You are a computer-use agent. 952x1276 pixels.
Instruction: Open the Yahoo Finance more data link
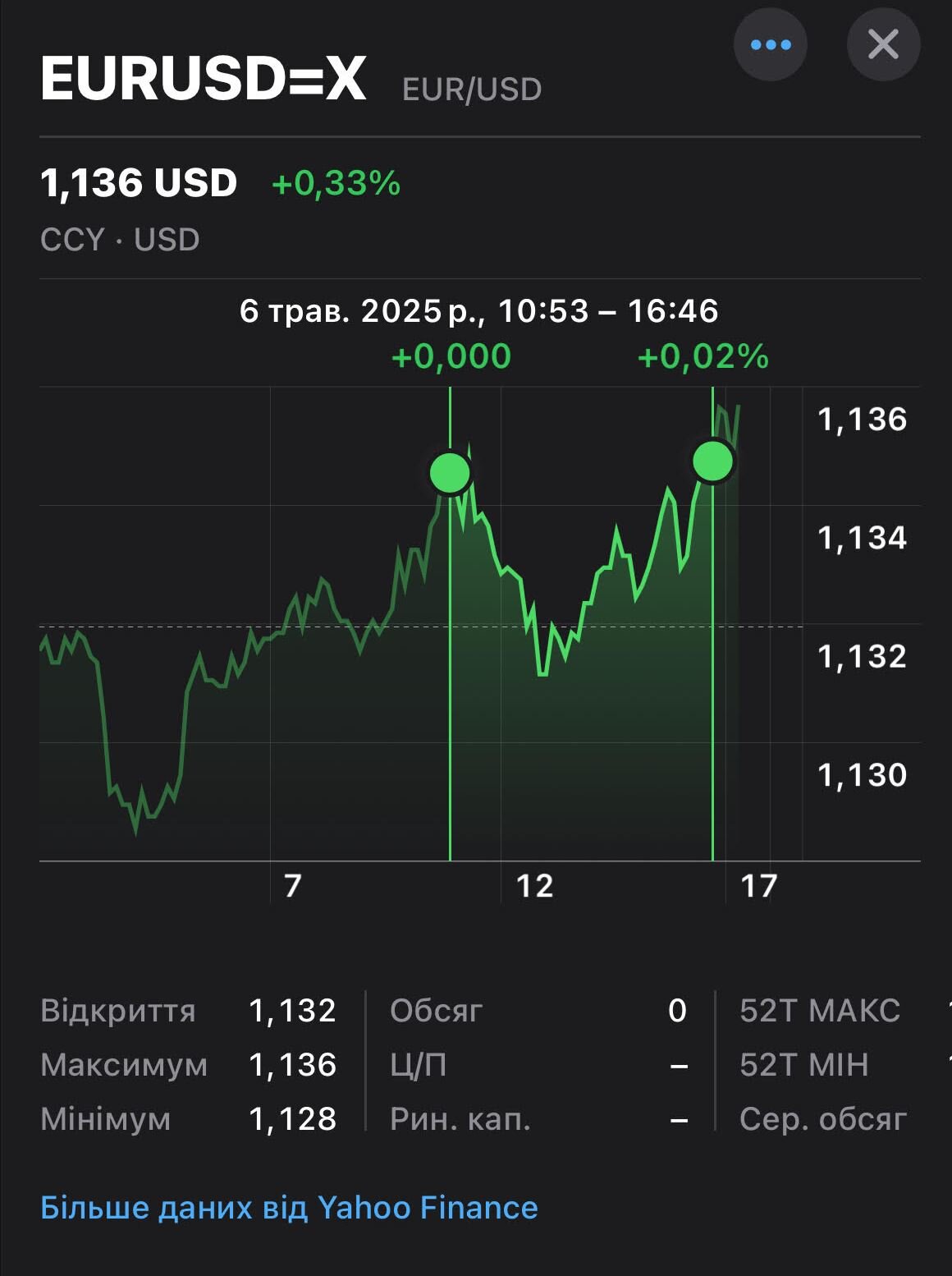click(289, 1208)
